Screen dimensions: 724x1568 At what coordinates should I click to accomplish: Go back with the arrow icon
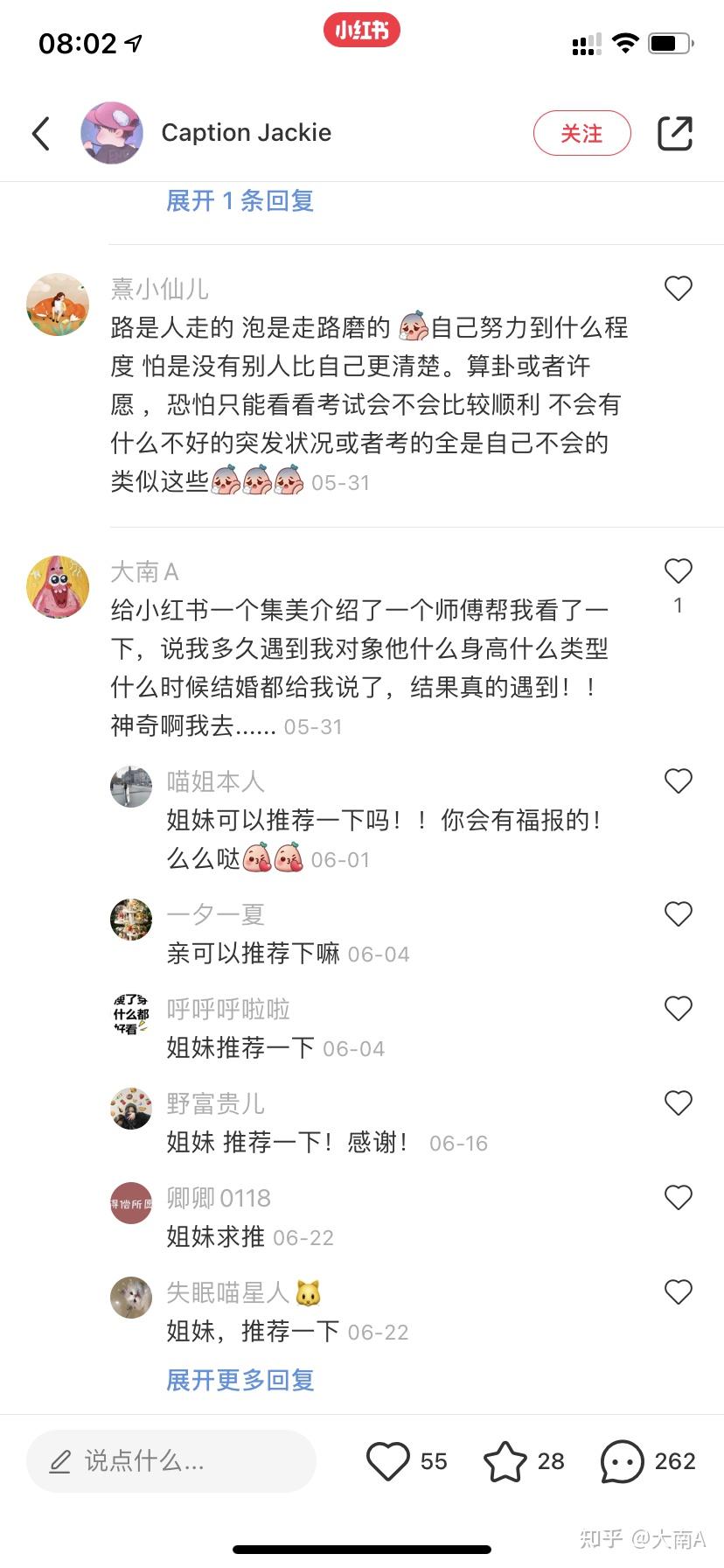41,134
